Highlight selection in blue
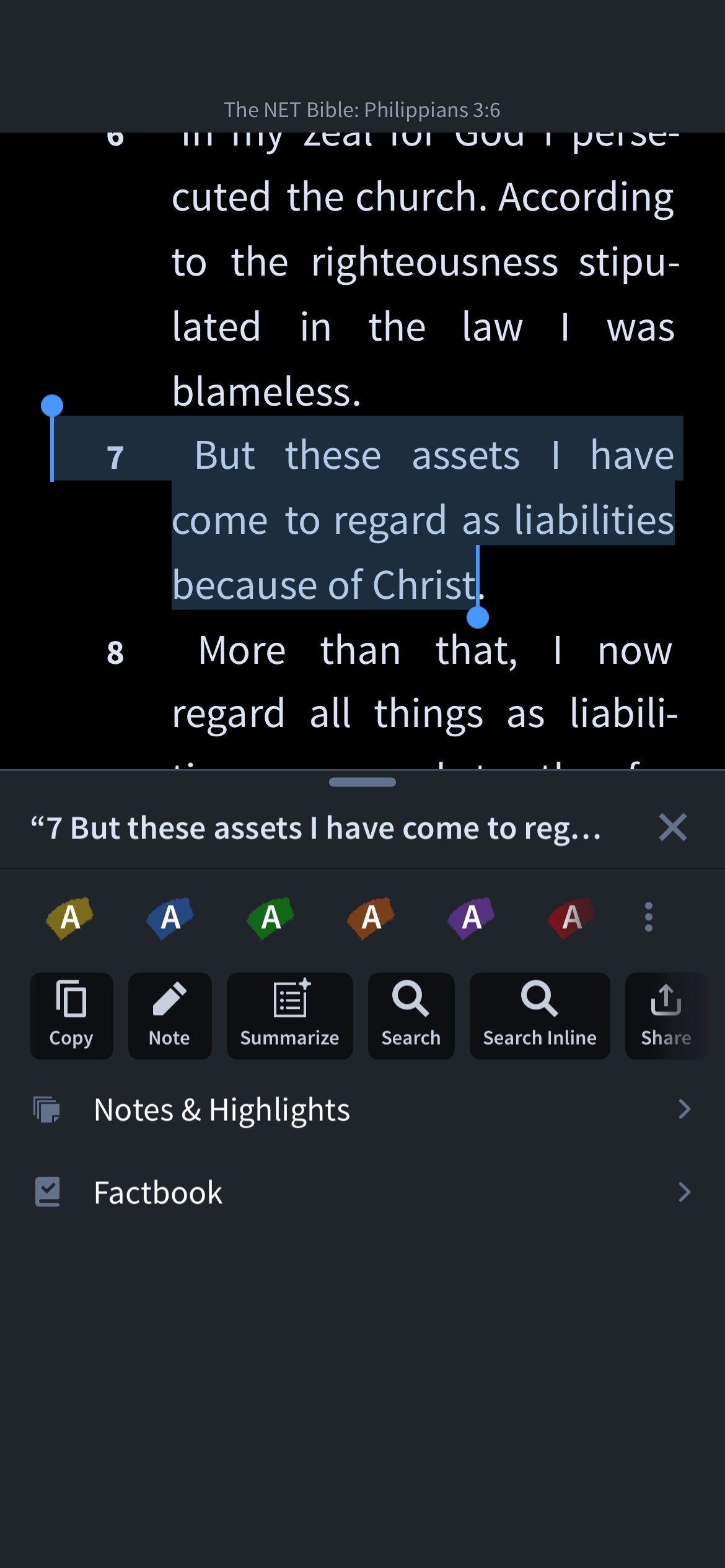725x1568 pixels. click(170, 917)
